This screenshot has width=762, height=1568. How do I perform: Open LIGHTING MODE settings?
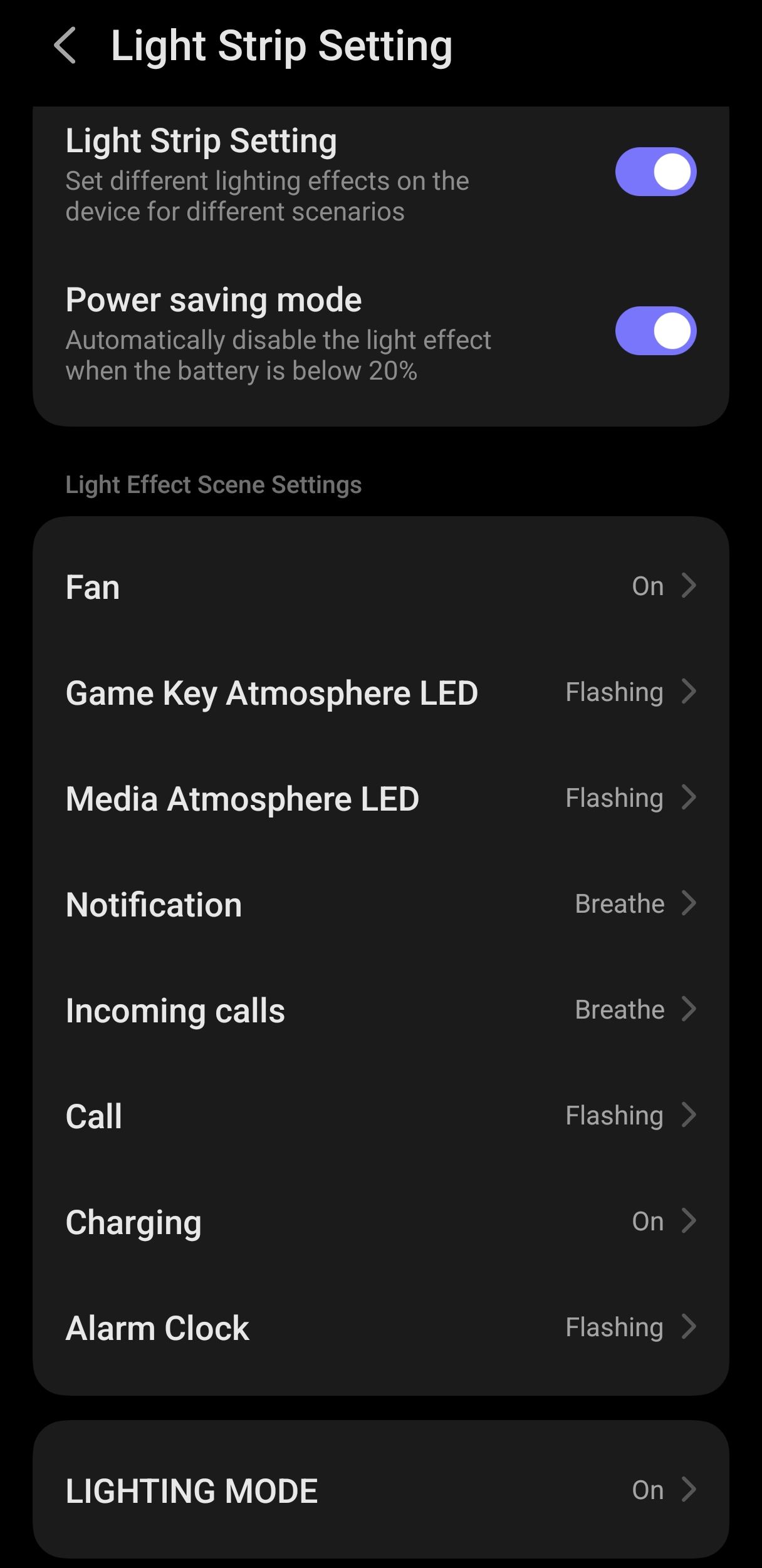click(381, 1490)
